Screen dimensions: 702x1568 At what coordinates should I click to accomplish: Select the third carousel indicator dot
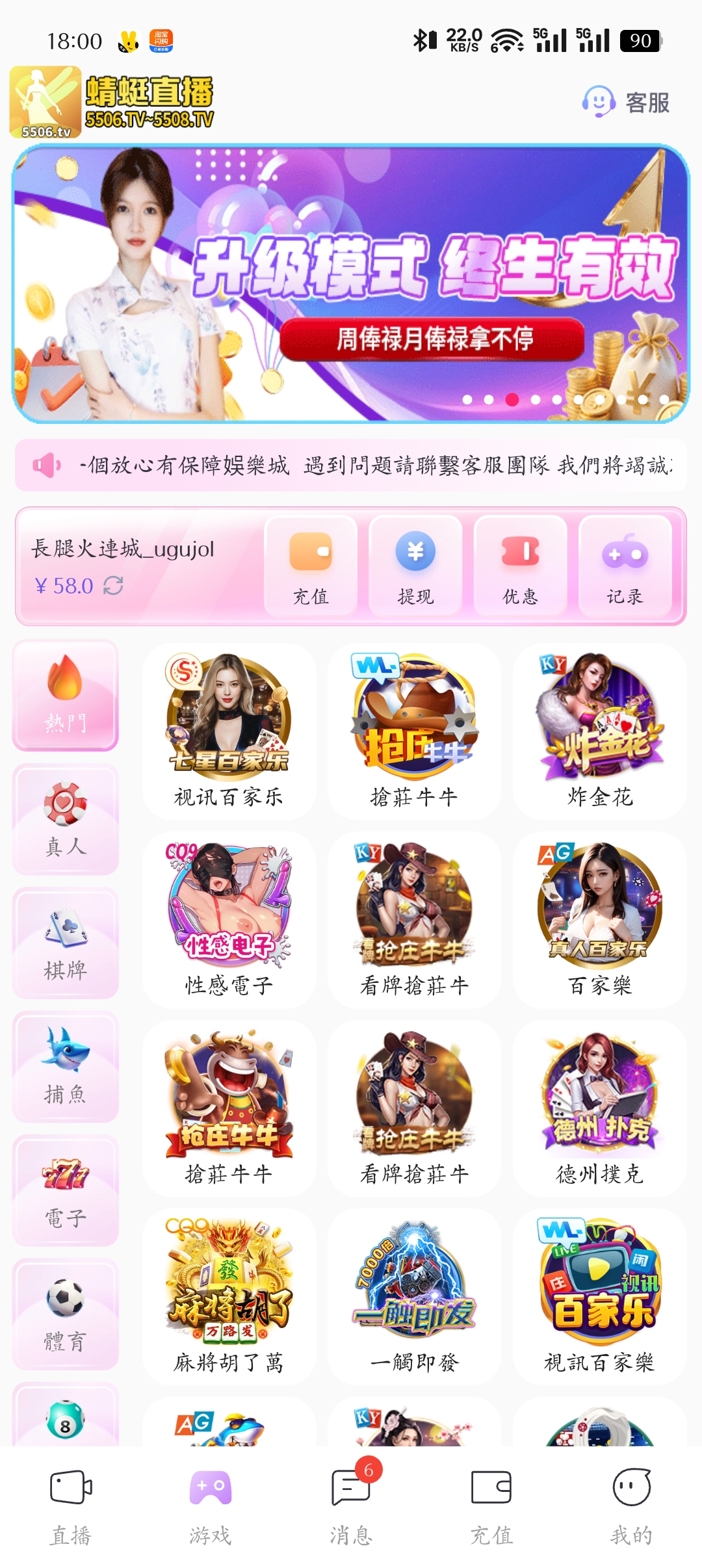tap(512, 399)
